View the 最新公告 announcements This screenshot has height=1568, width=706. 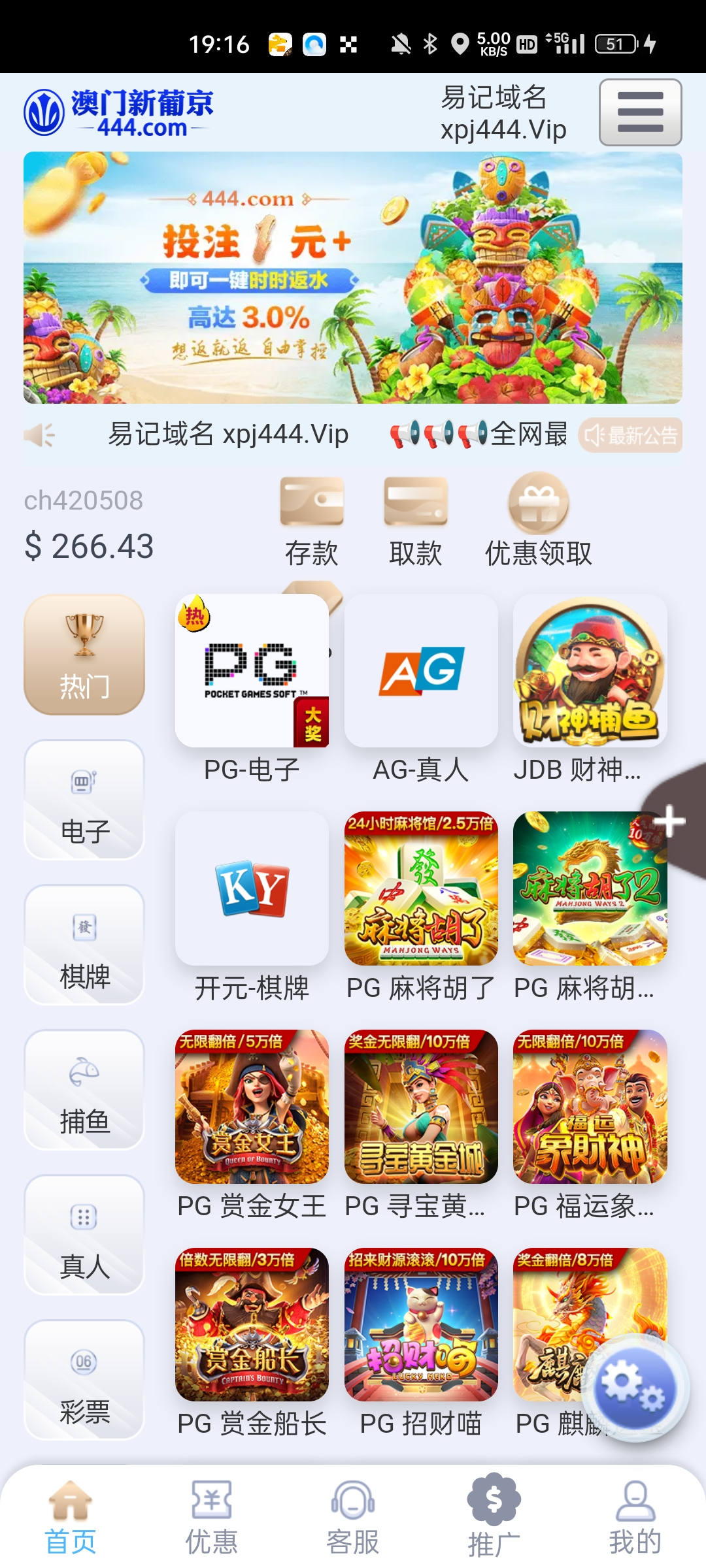pyautogui.click(x=630, y=435)
